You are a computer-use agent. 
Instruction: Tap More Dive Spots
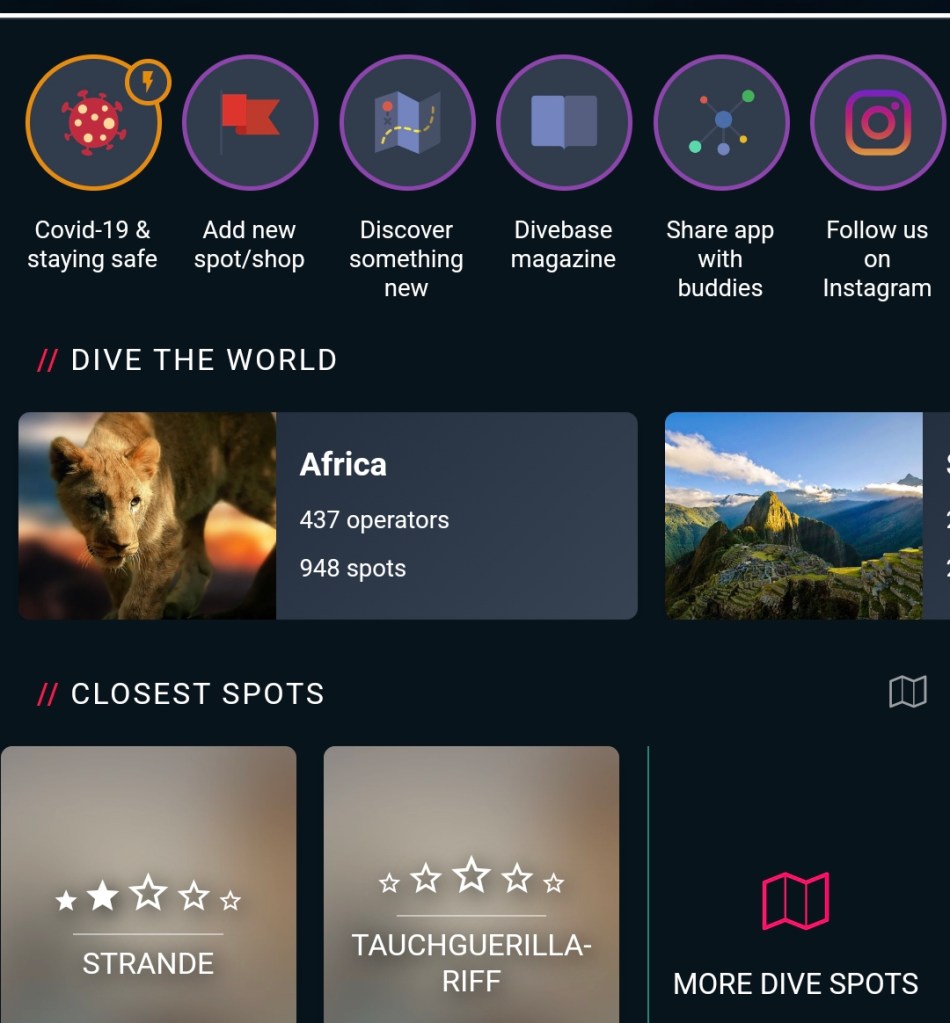click(x=796, y=930)
